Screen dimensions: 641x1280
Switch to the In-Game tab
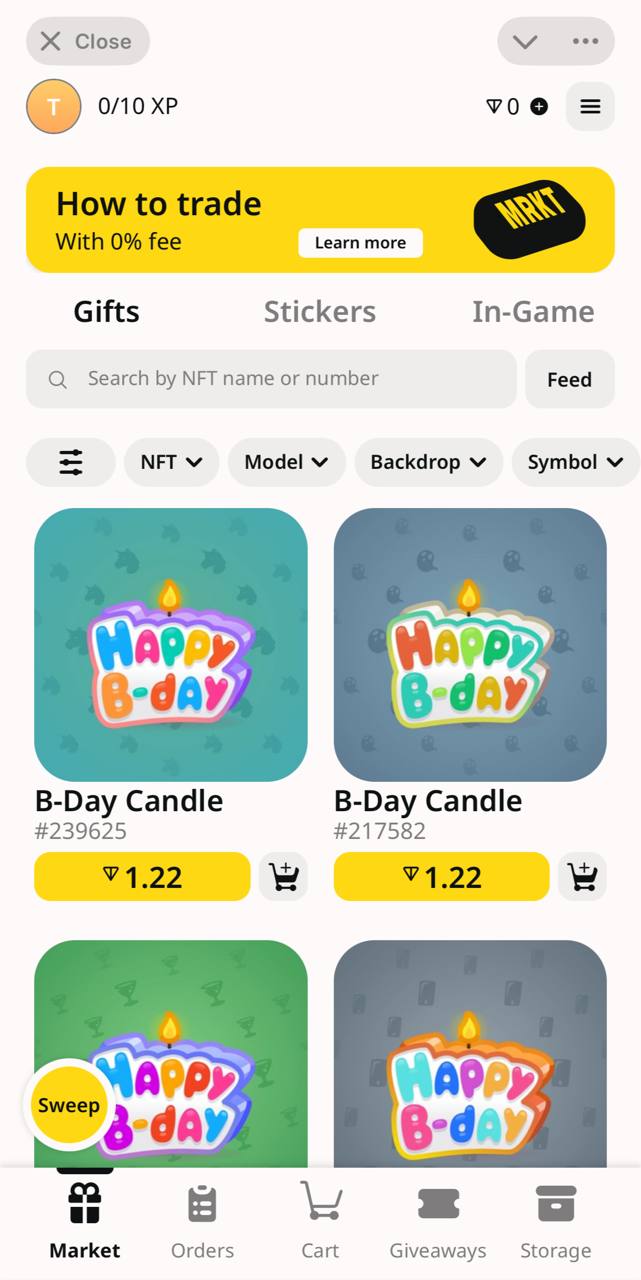[533, 312]
